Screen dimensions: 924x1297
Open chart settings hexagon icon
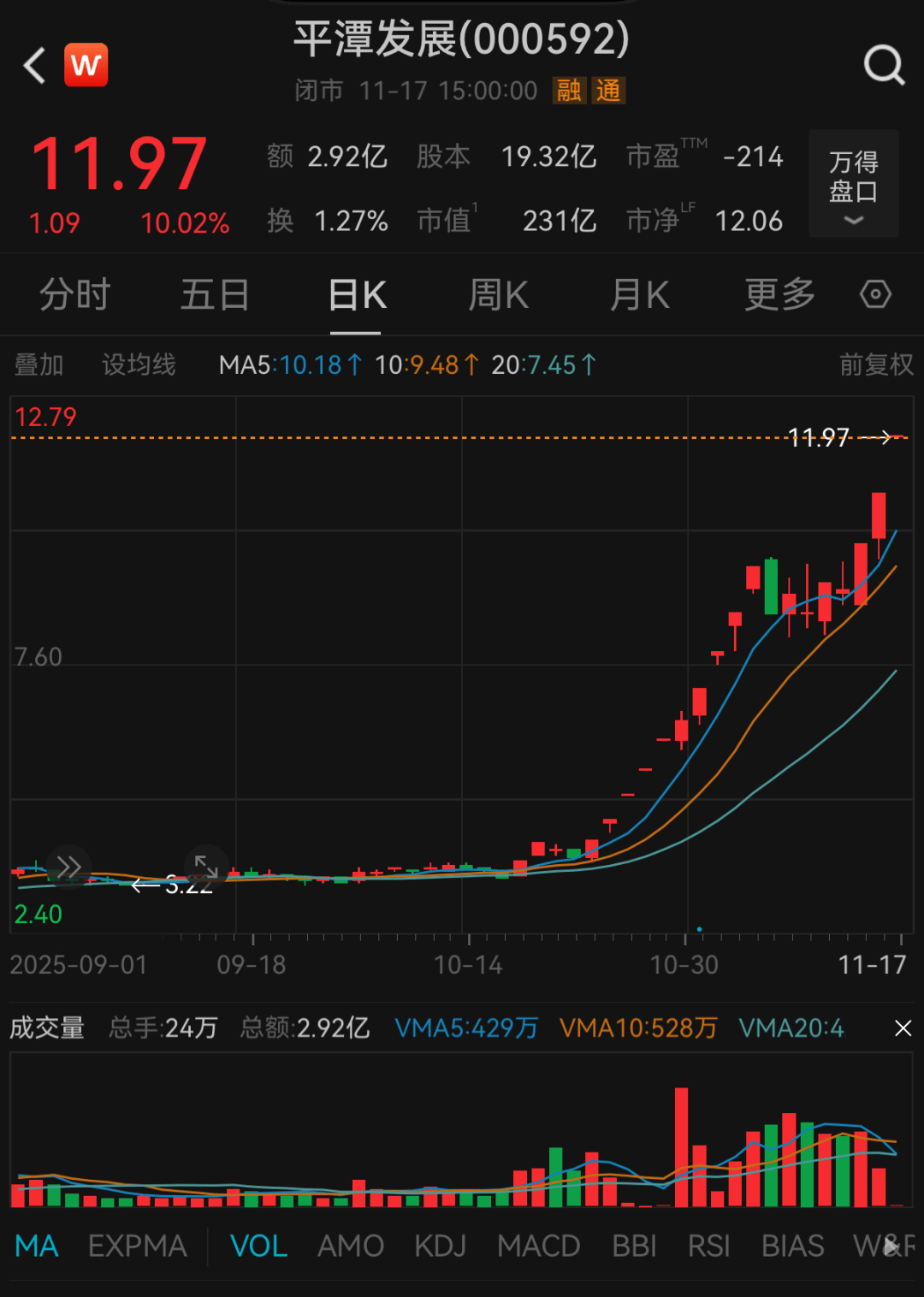tap(875, 295)
